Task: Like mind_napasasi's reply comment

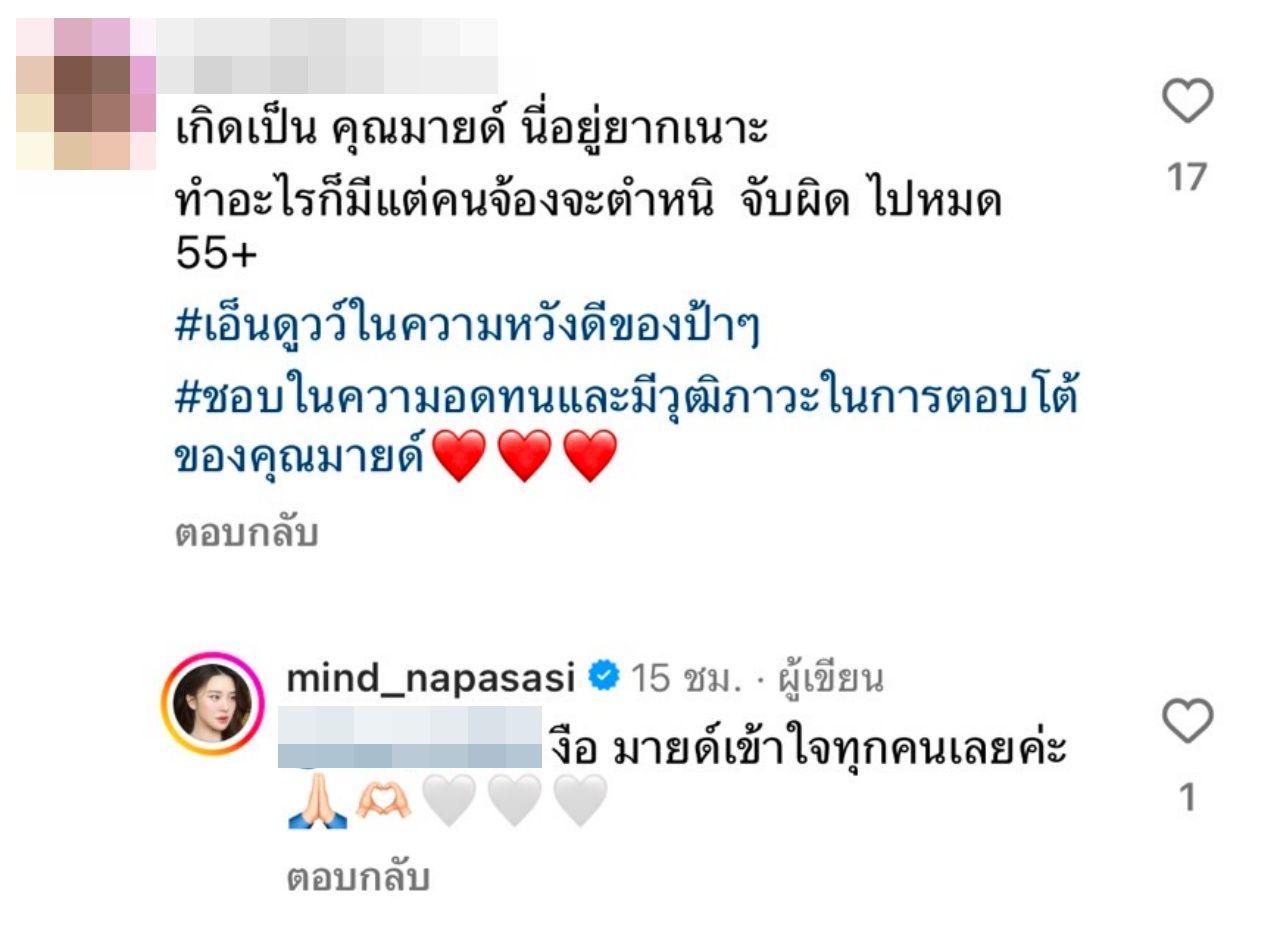Action: [x=1187, y=721]
